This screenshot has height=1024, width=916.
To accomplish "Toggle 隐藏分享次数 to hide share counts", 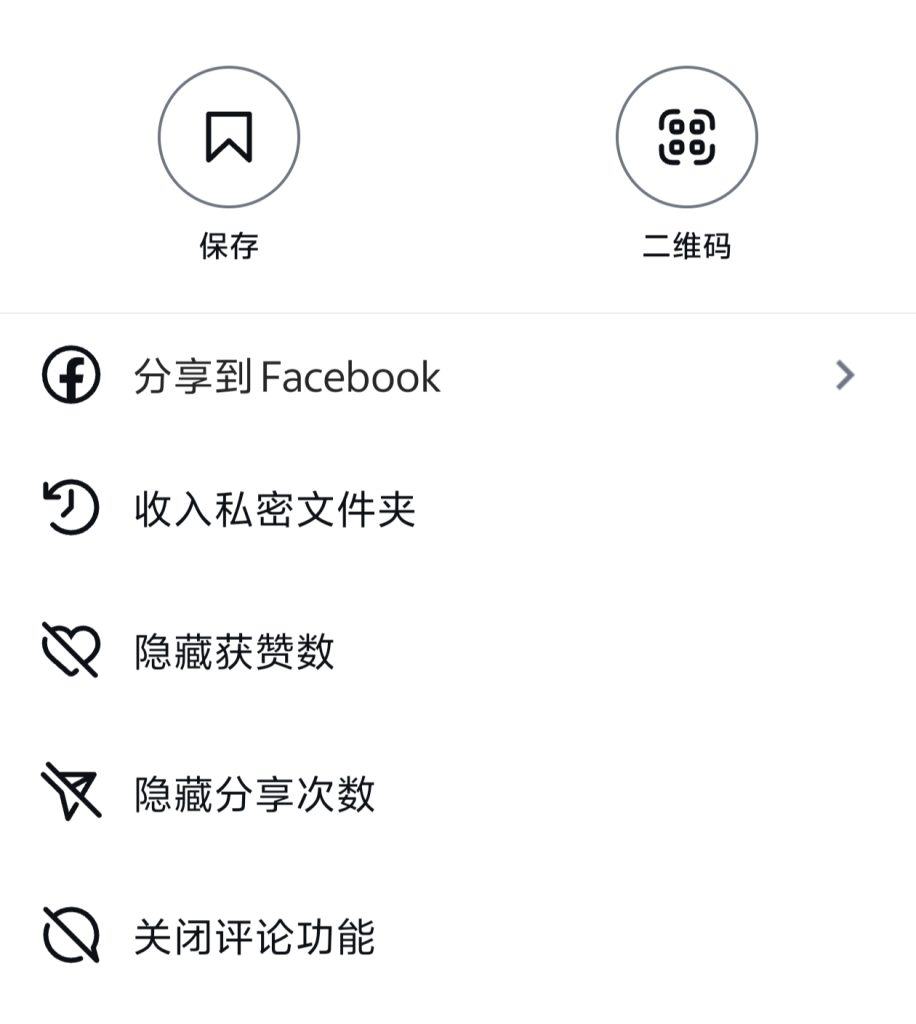I will [252, 793].
